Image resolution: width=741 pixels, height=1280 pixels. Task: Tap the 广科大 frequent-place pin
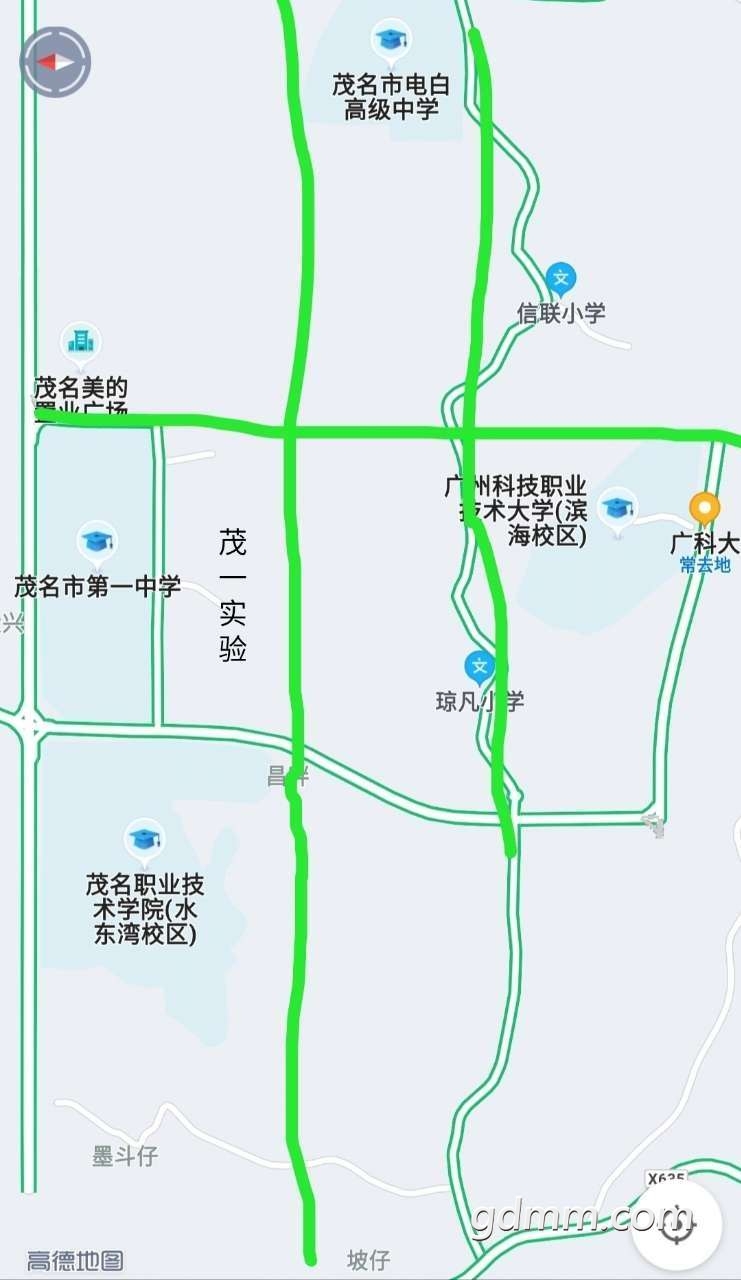(x=705, y=509)
